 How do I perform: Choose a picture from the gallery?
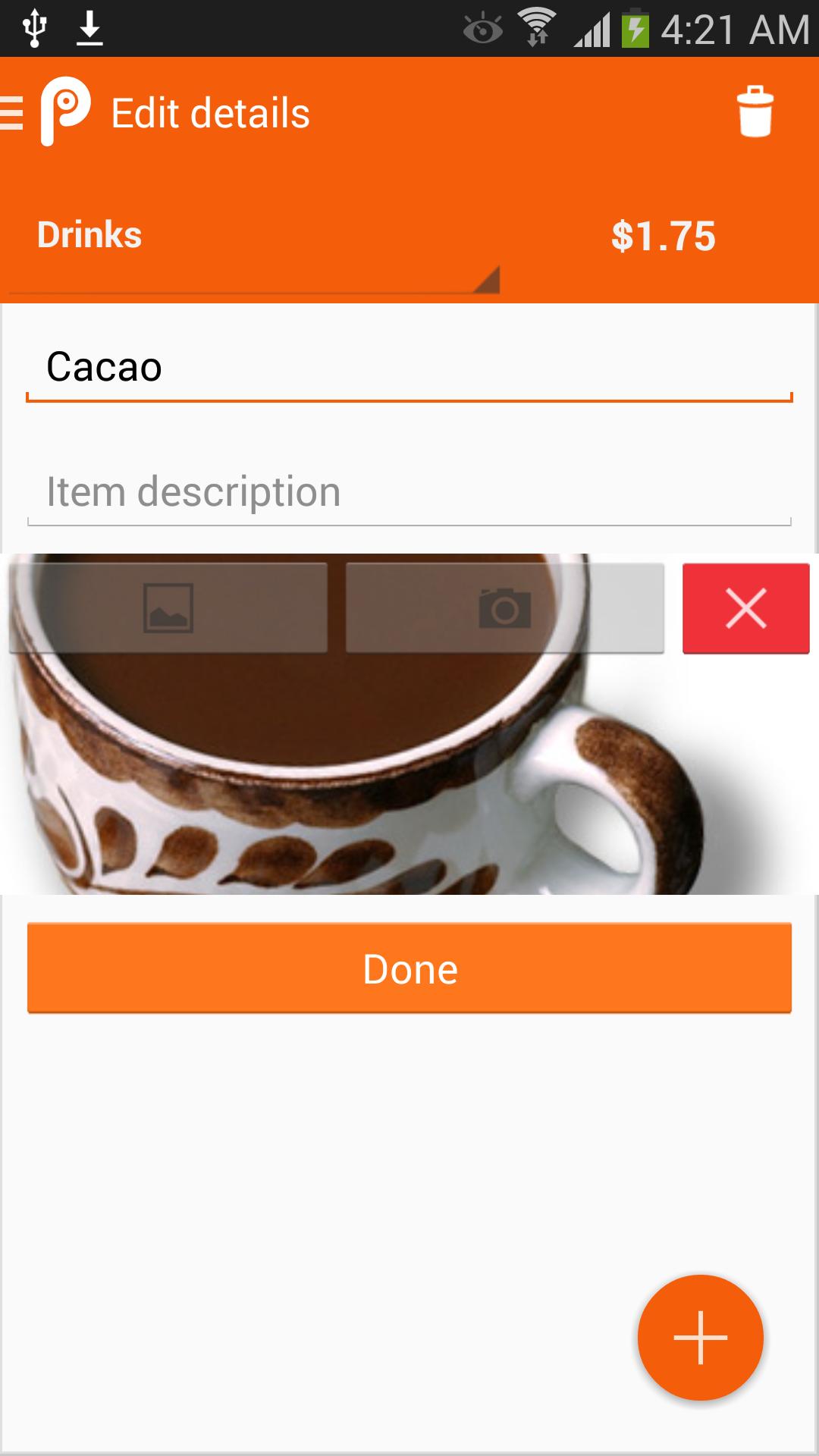click(x=168, y=608)
